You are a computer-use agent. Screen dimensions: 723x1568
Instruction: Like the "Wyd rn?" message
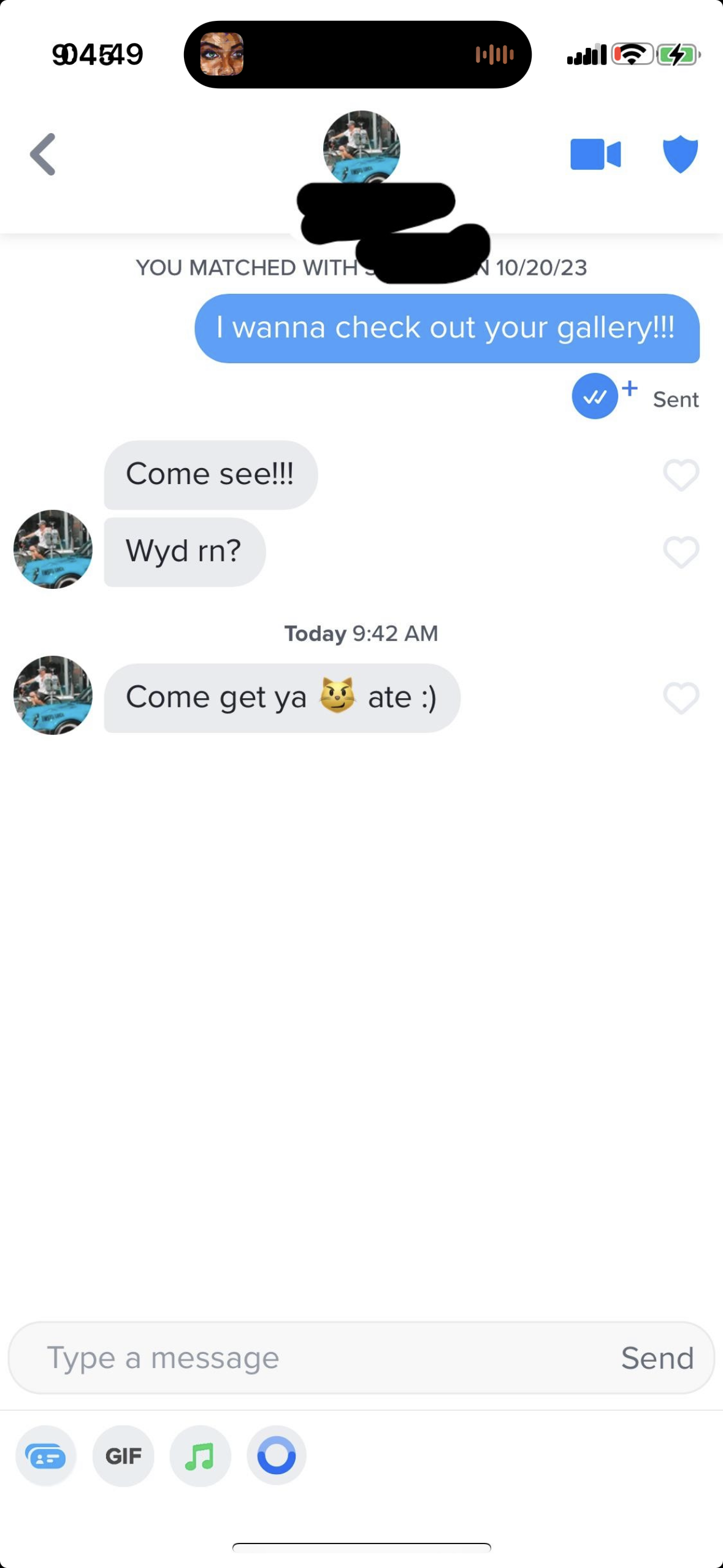click(681, 552)
